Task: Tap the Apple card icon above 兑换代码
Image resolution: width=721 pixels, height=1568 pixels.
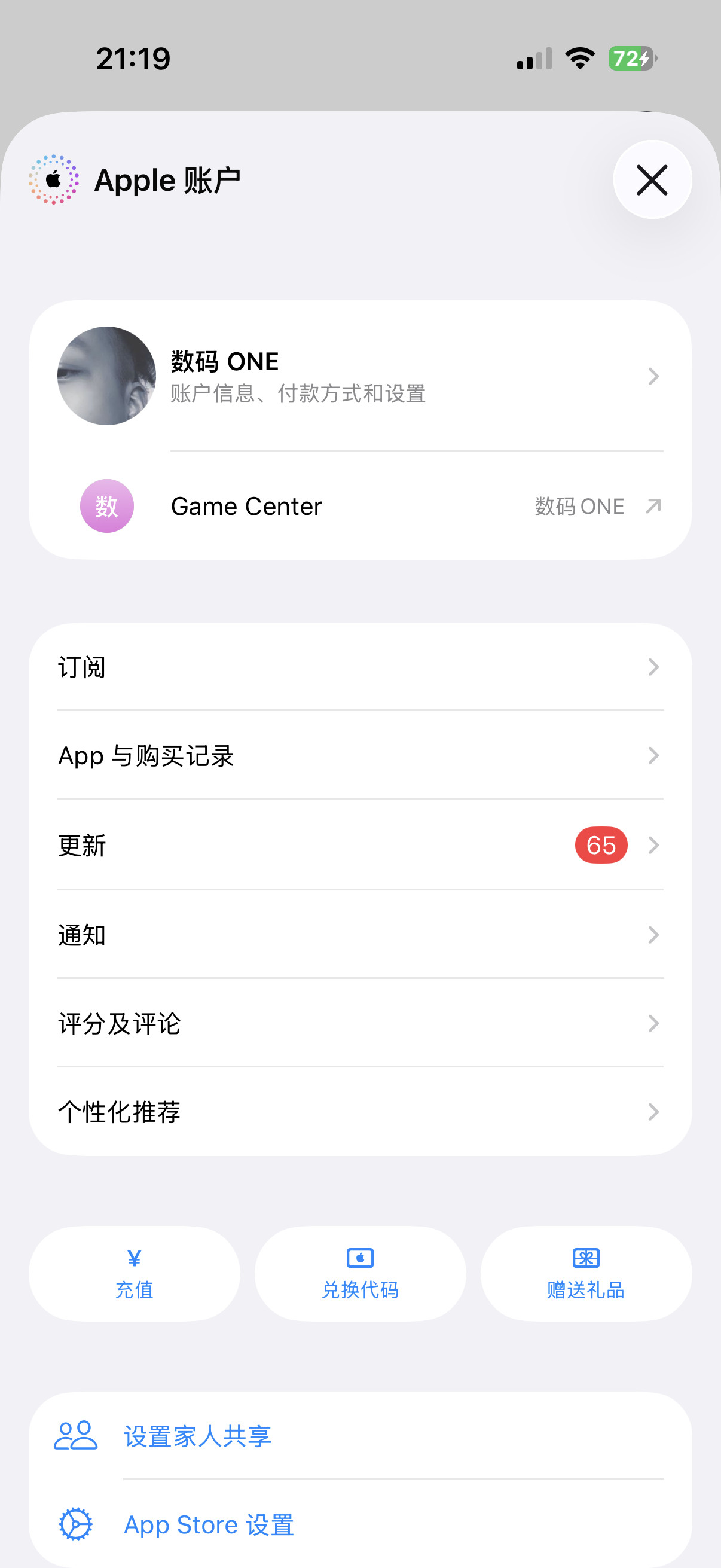Action: pos(359,1258)
